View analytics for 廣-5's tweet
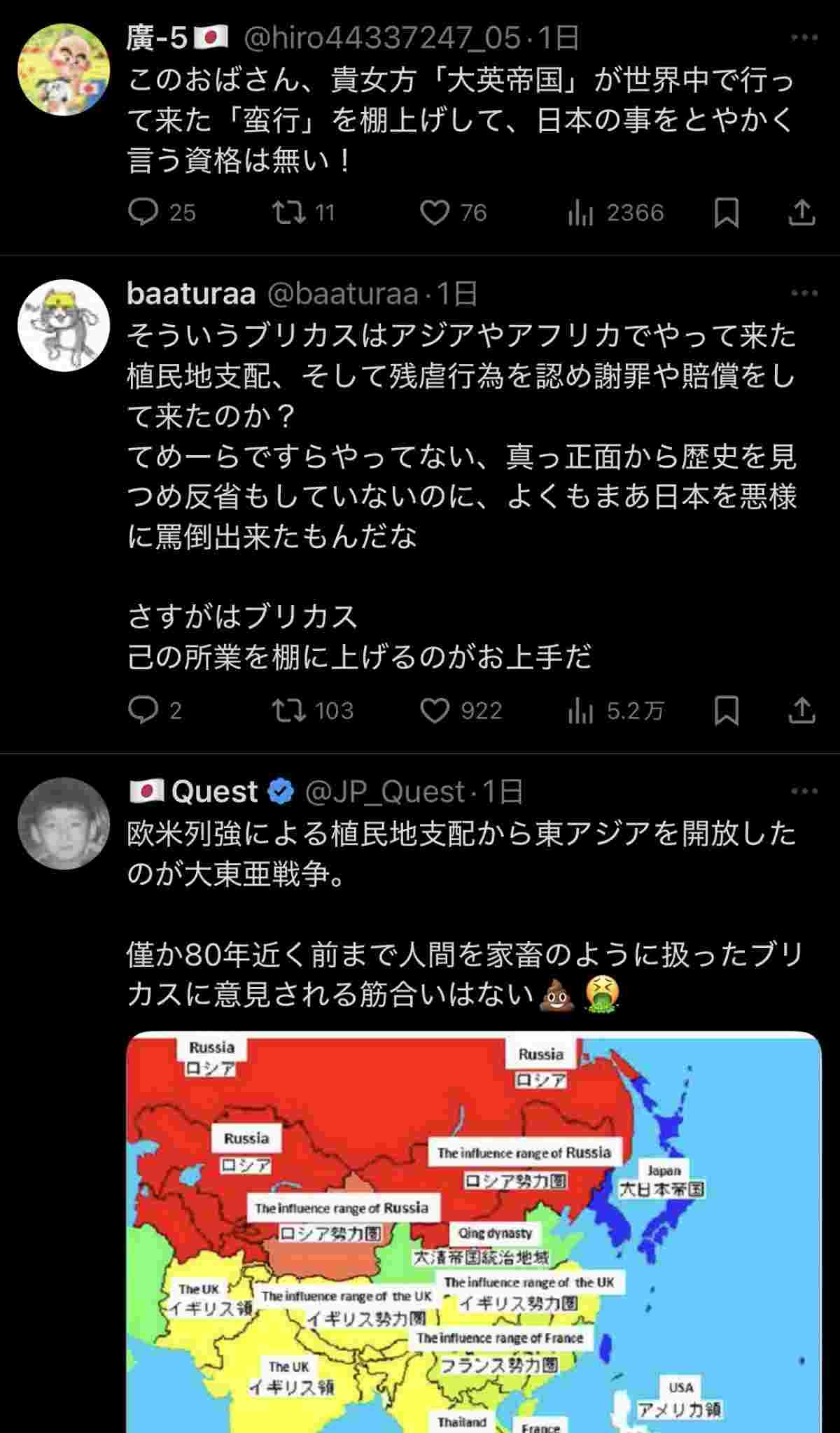The image size is (840, 1433). (581, 212)
